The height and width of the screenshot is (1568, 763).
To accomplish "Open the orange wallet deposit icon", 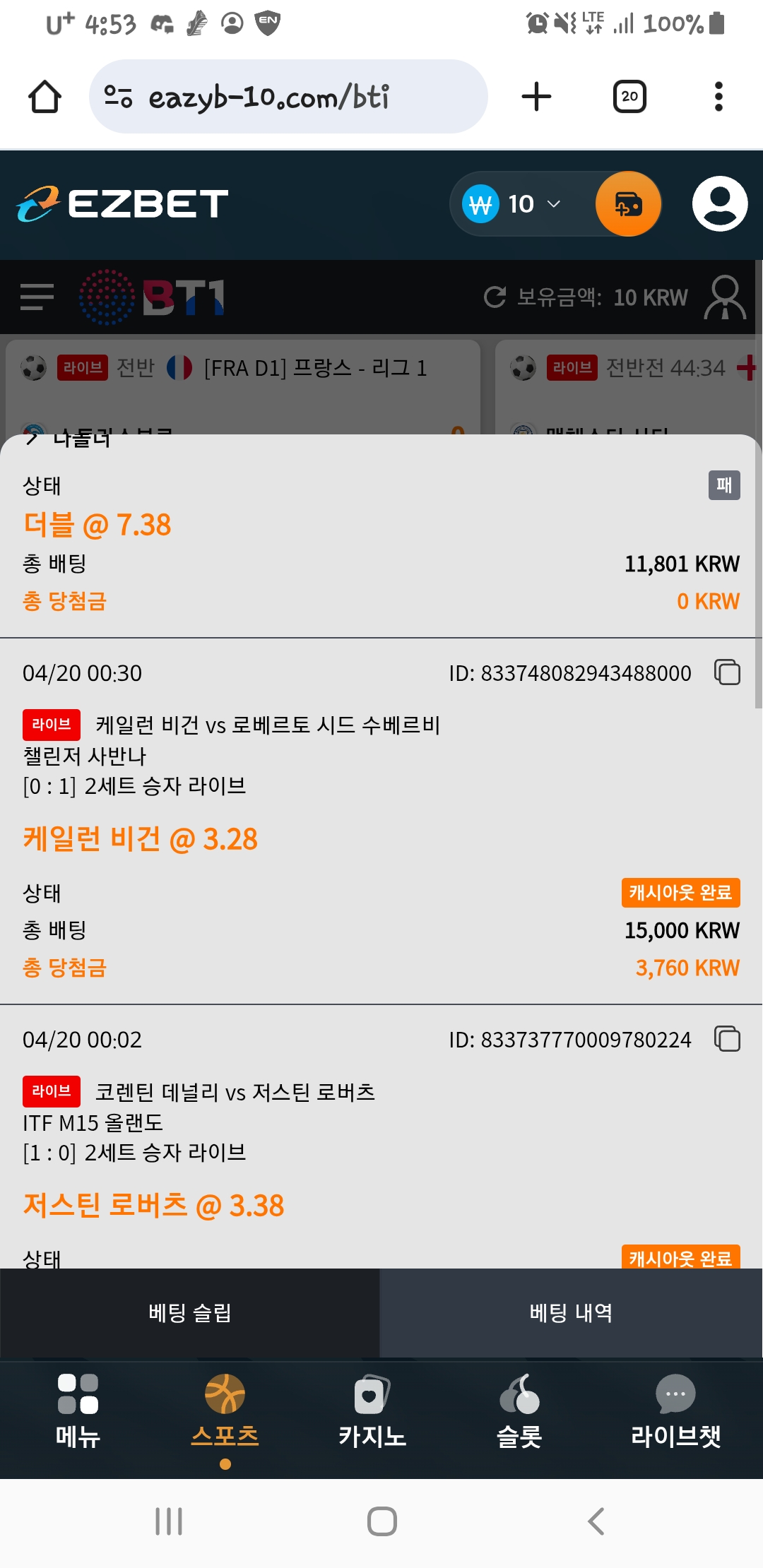I will 627,204.
